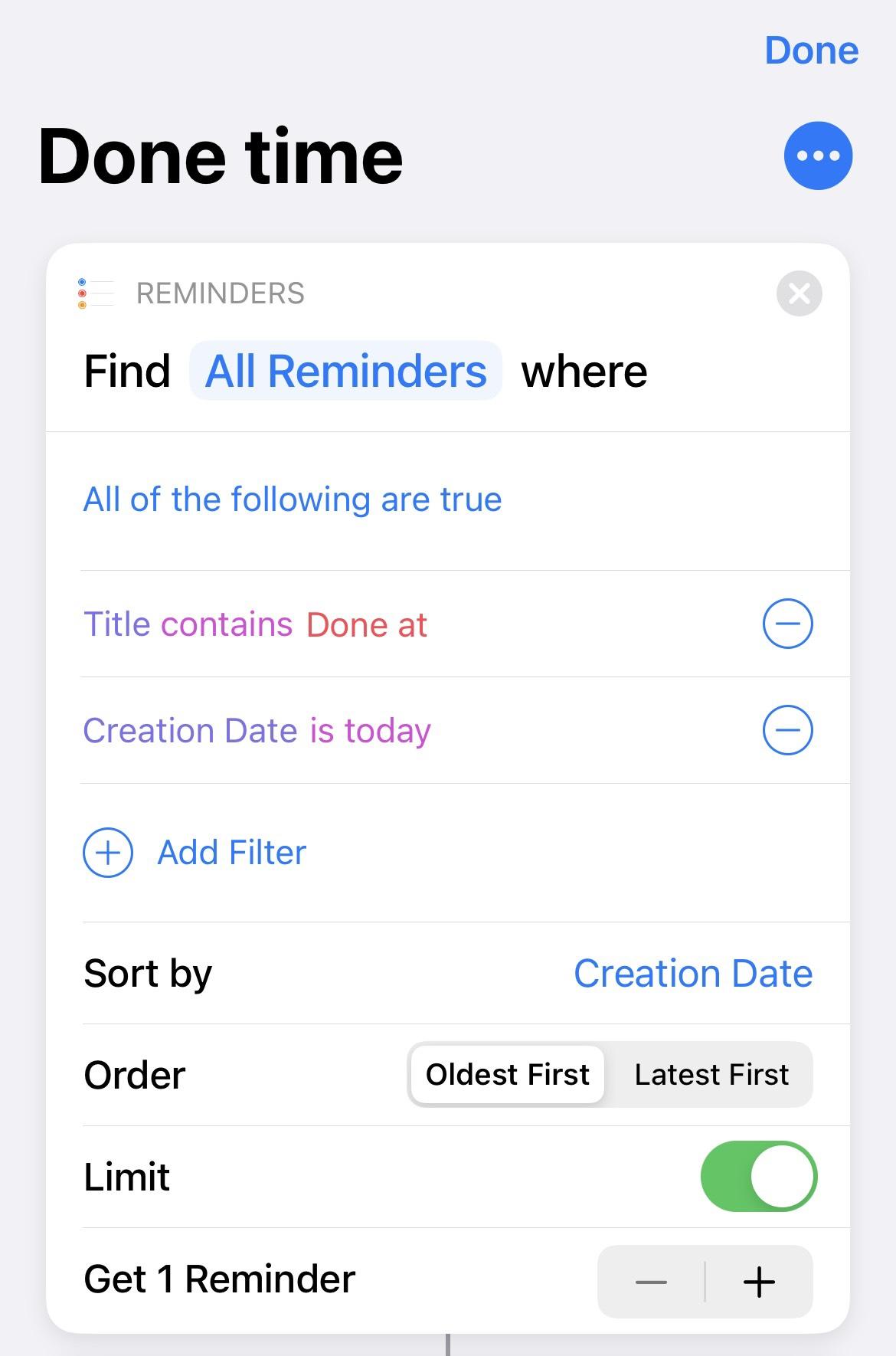Screen dimensions: 896x1356
Task: Edit the Title field of the first filter
Action: pos(116,624)
